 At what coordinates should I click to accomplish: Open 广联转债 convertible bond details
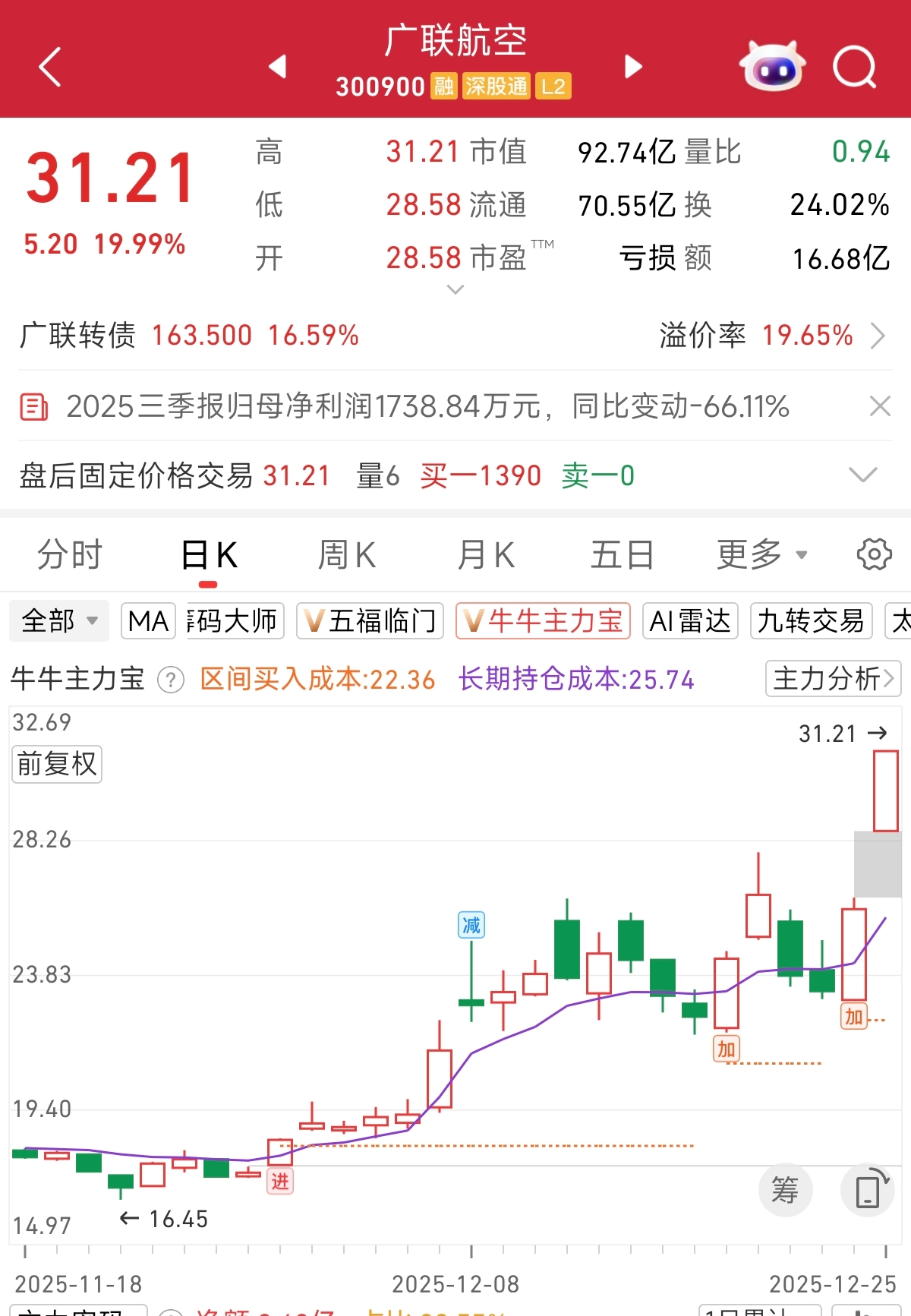tap(455, 335)
